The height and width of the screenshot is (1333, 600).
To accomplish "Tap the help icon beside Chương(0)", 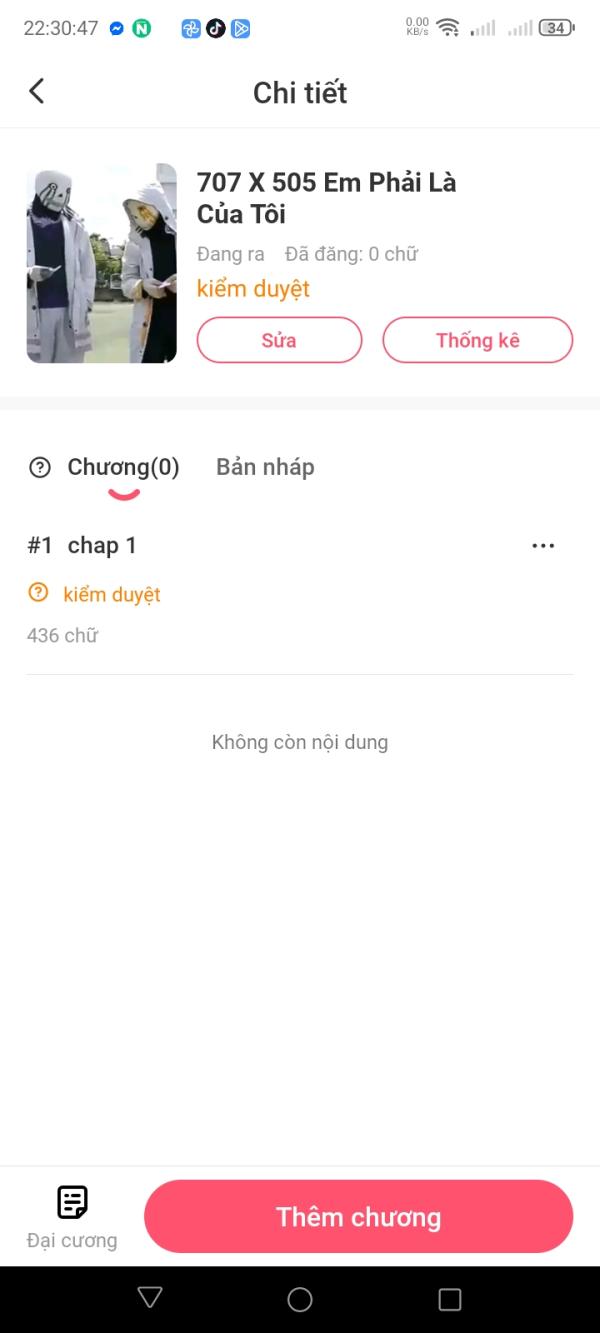I will (x=40, y=467).
